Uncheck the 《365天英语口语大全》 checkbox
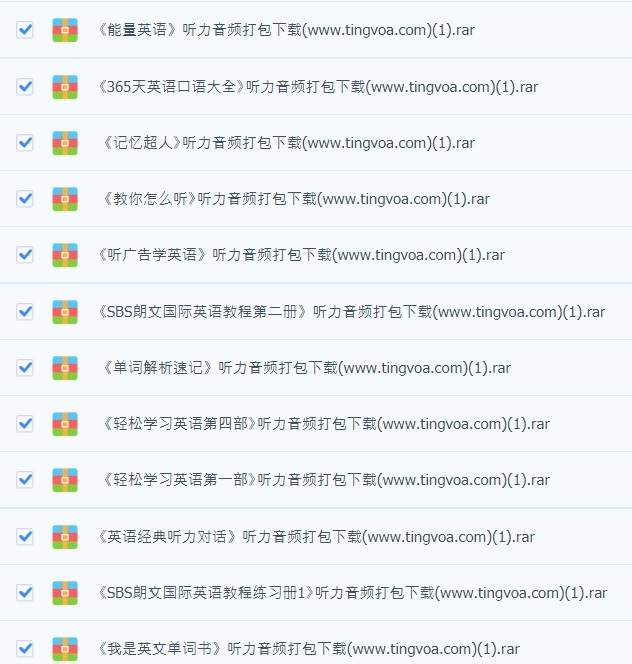This screenshot has height=664, width=632. (x=25, y=86)
